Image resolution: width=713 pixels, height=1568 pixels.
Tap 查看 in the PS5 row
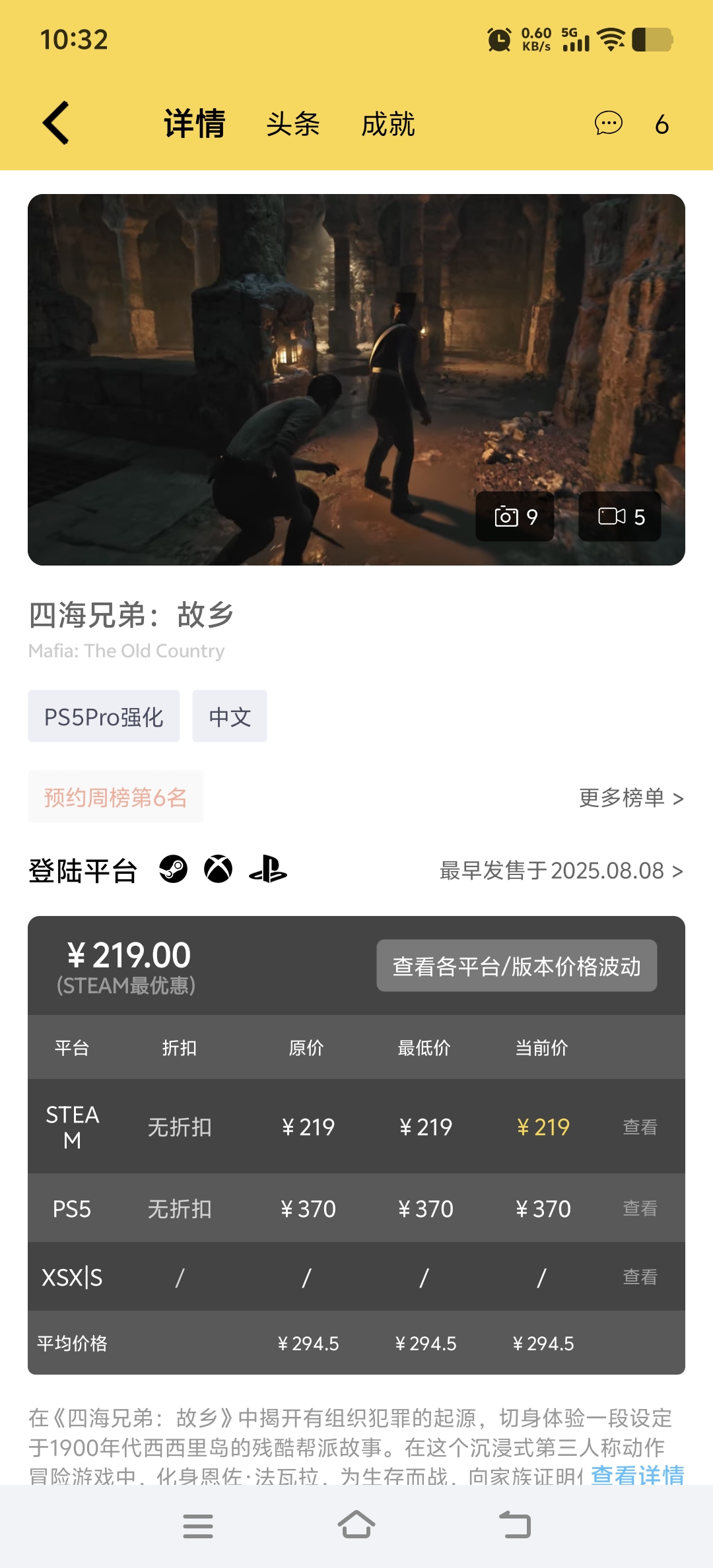[640, 1208]
